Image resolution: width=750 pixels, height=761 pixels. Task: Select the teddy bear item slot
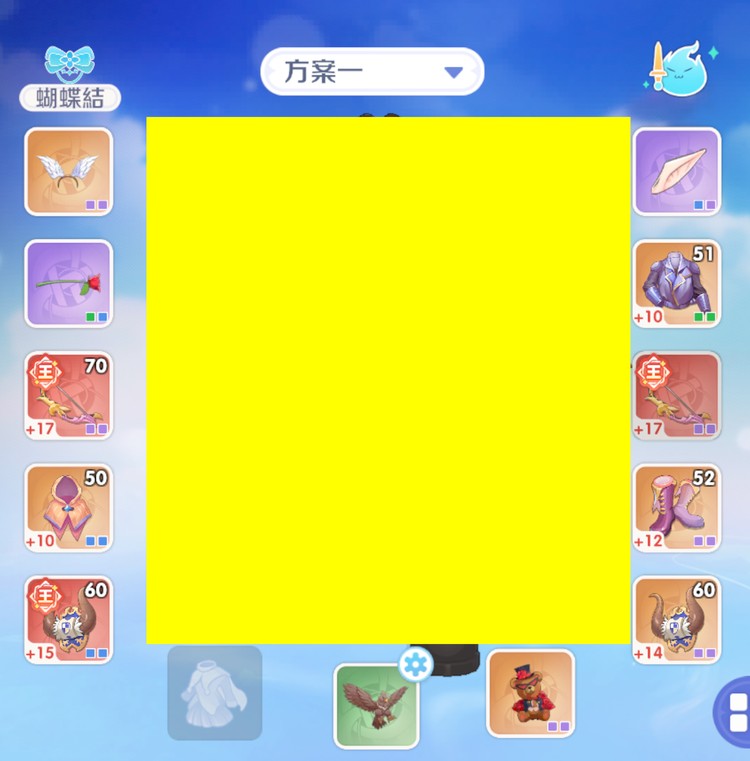point(530,693)
